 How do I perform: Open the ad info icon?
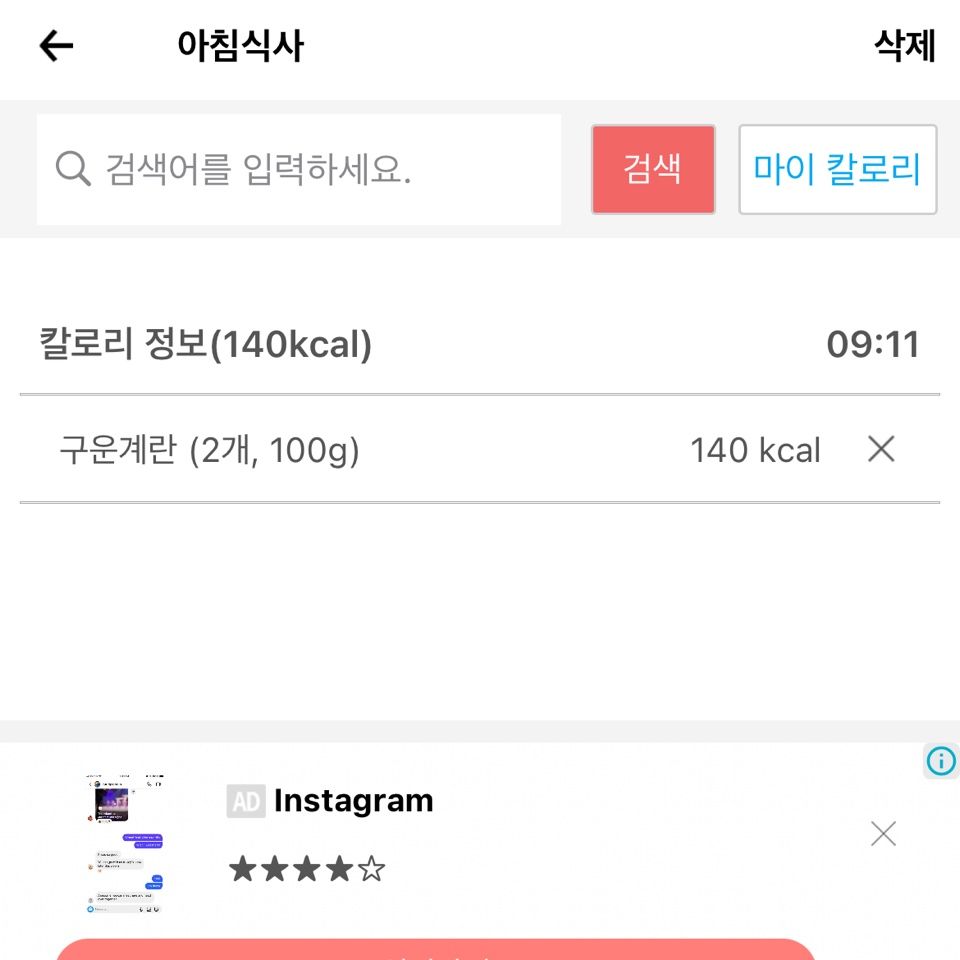tap(941, 762)
